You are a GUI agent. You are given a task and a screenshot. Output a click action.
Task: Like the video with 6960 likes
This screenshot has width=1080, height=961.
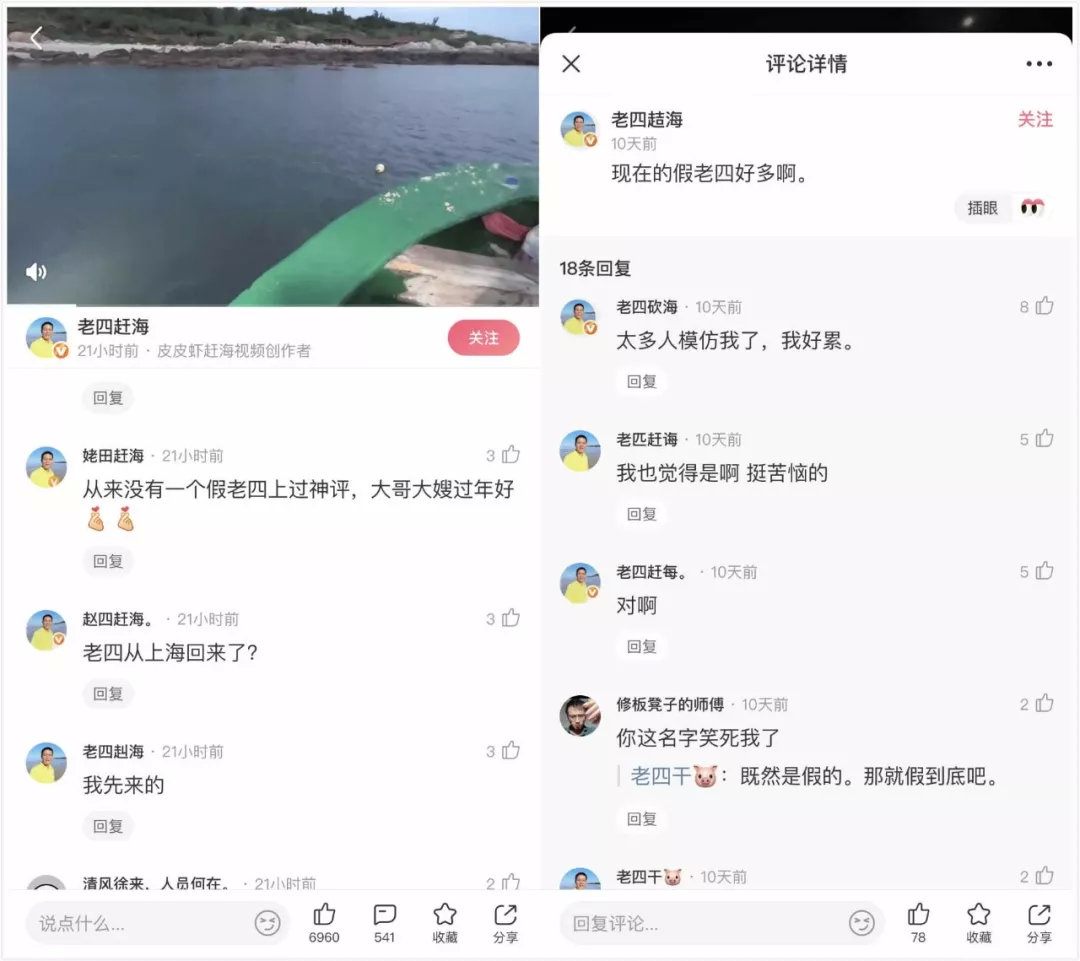(x=324, y=915)
